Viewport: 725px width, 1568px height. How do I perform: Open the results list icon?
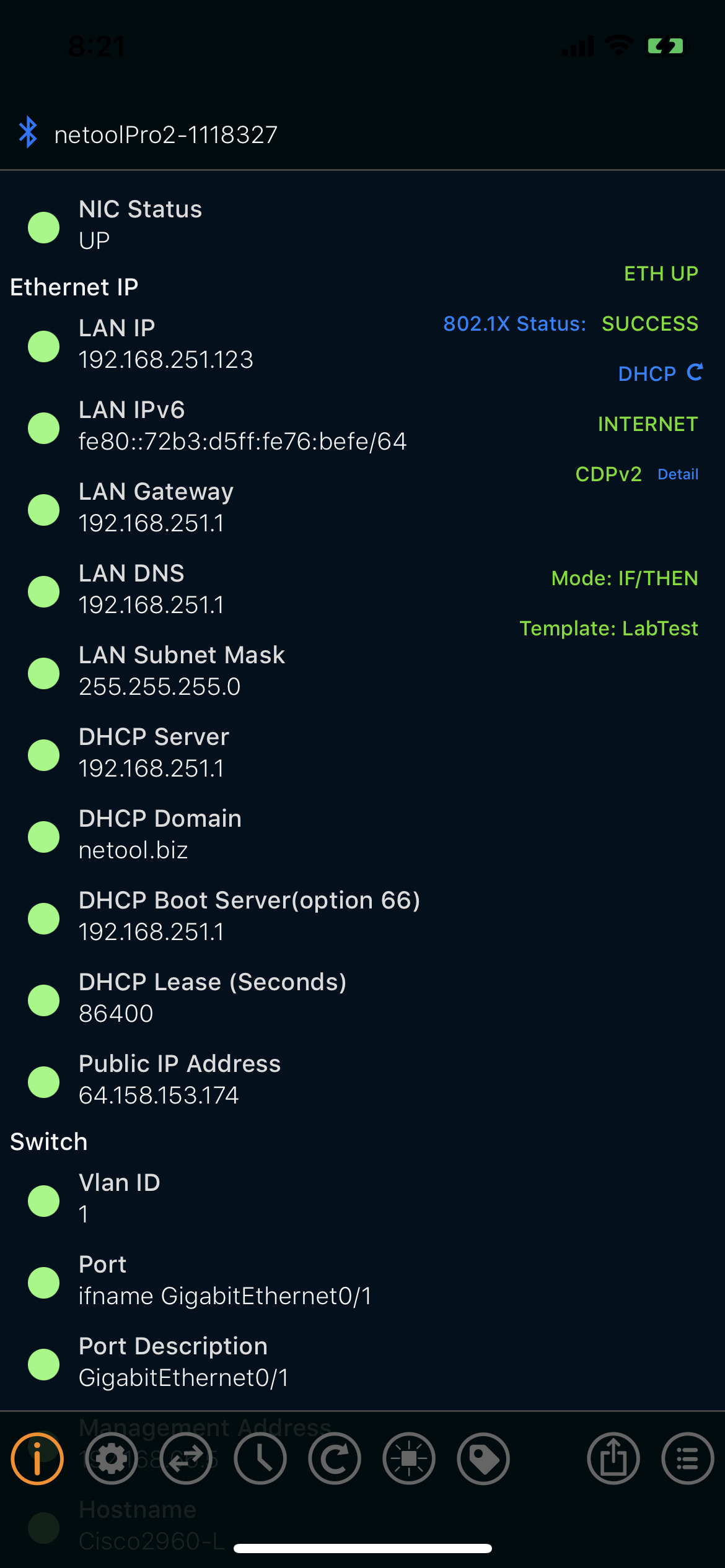(x=686, y=1458)
